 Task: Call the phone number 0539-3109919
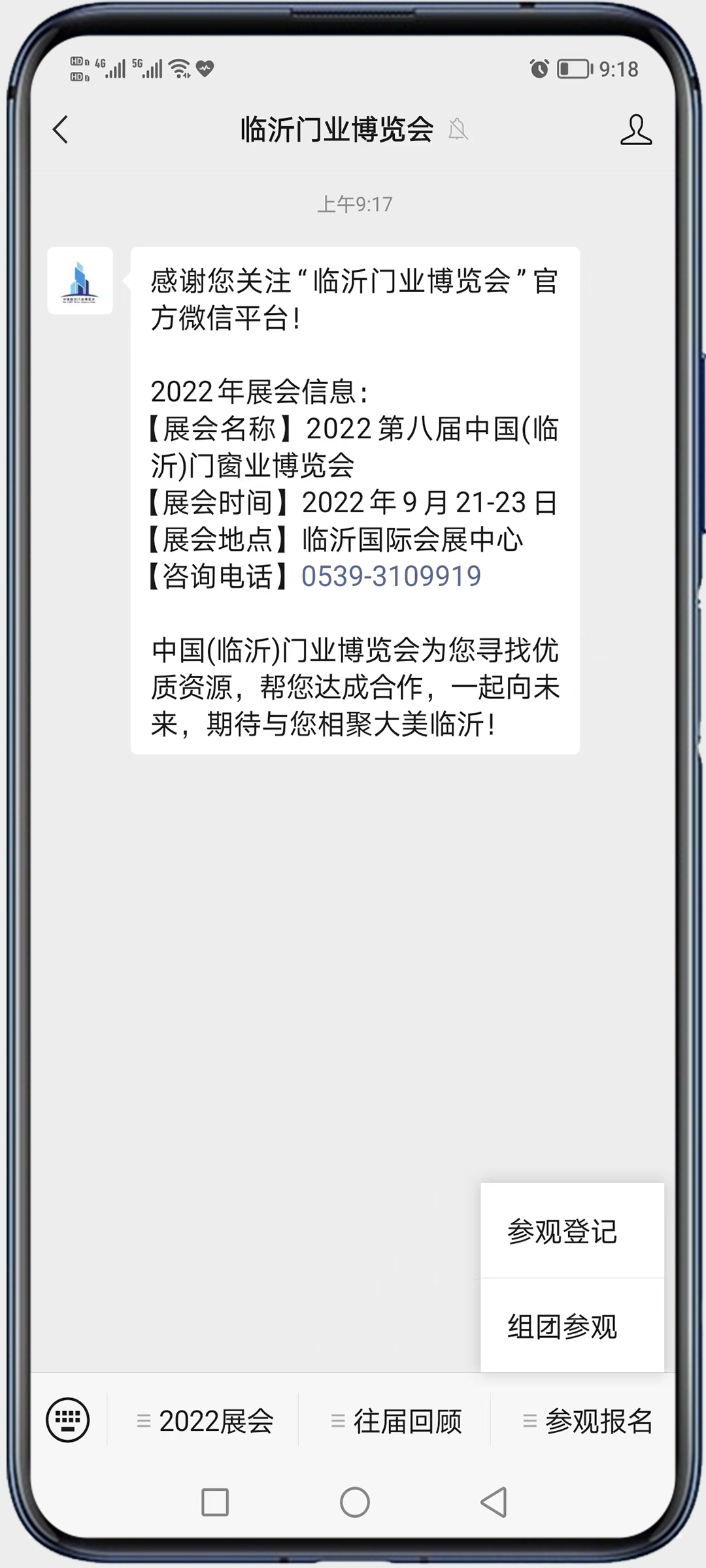[x=391, y=576]
